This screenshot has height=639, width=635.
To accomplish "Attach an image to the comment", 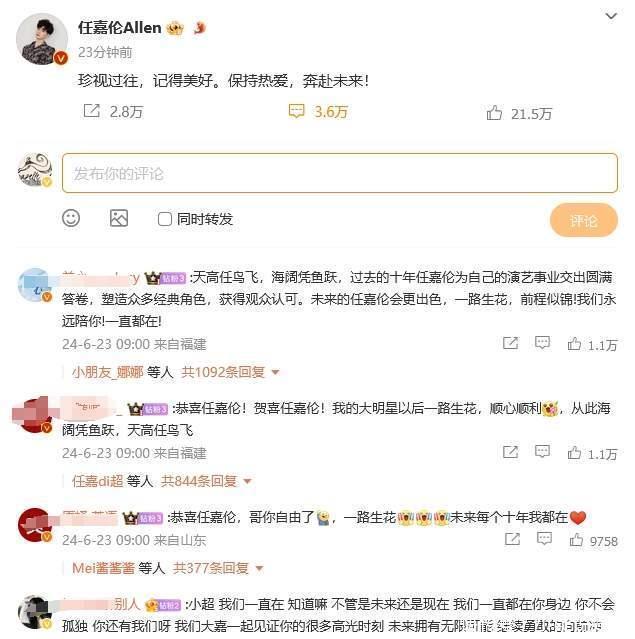I will pos(118,218).
